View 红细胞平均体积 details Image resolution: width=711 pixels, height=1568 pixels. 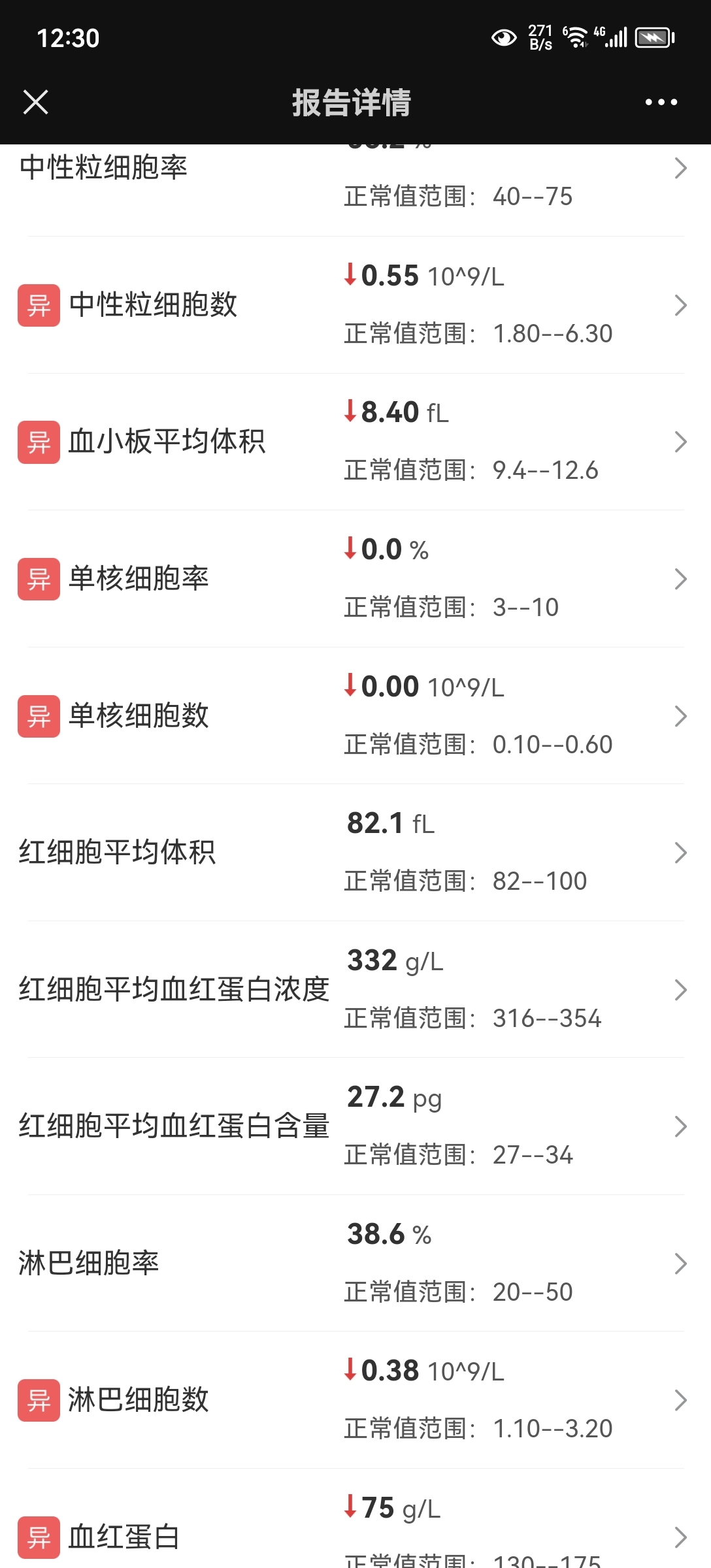tap(355, 853)
